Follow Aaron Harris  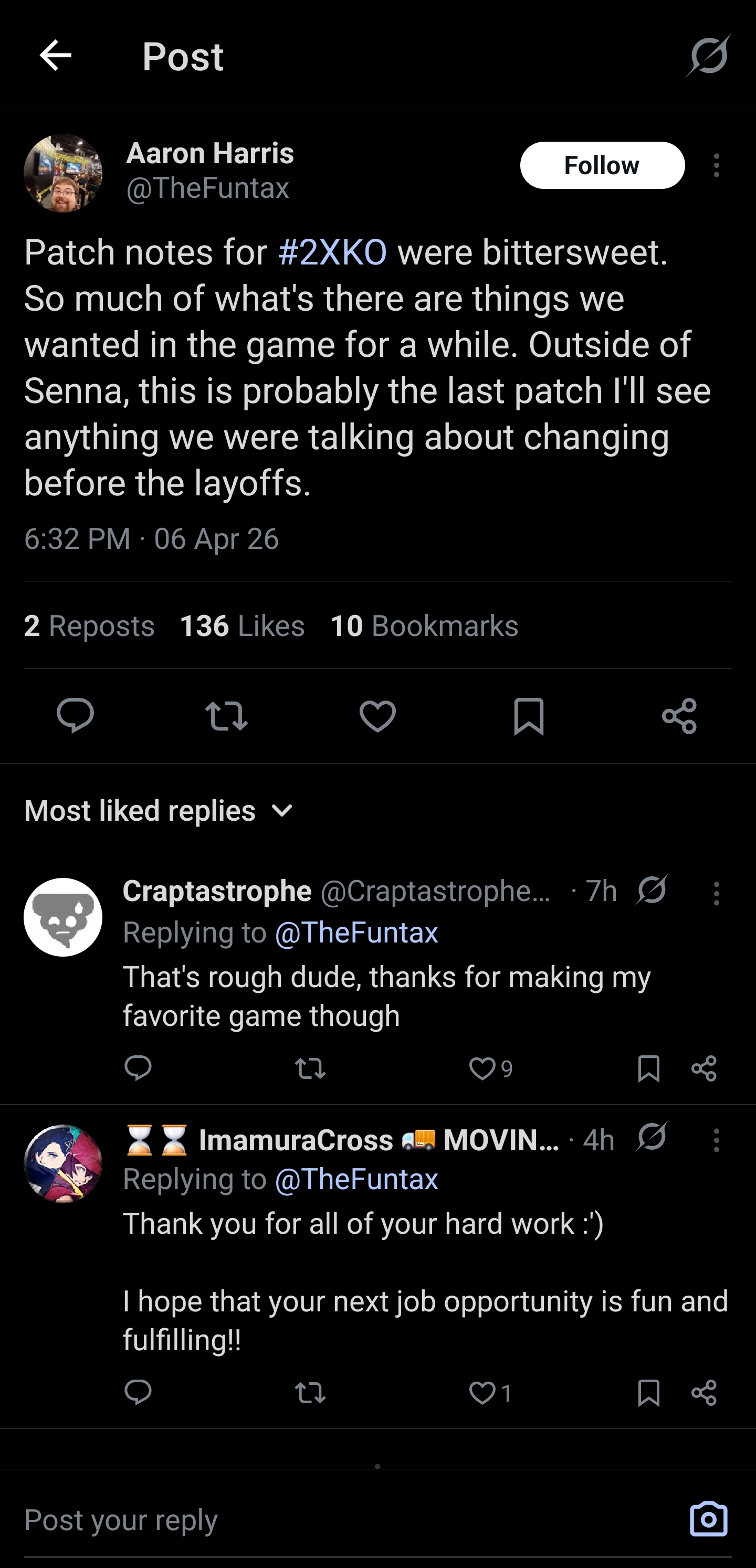(x=602, y=166)
